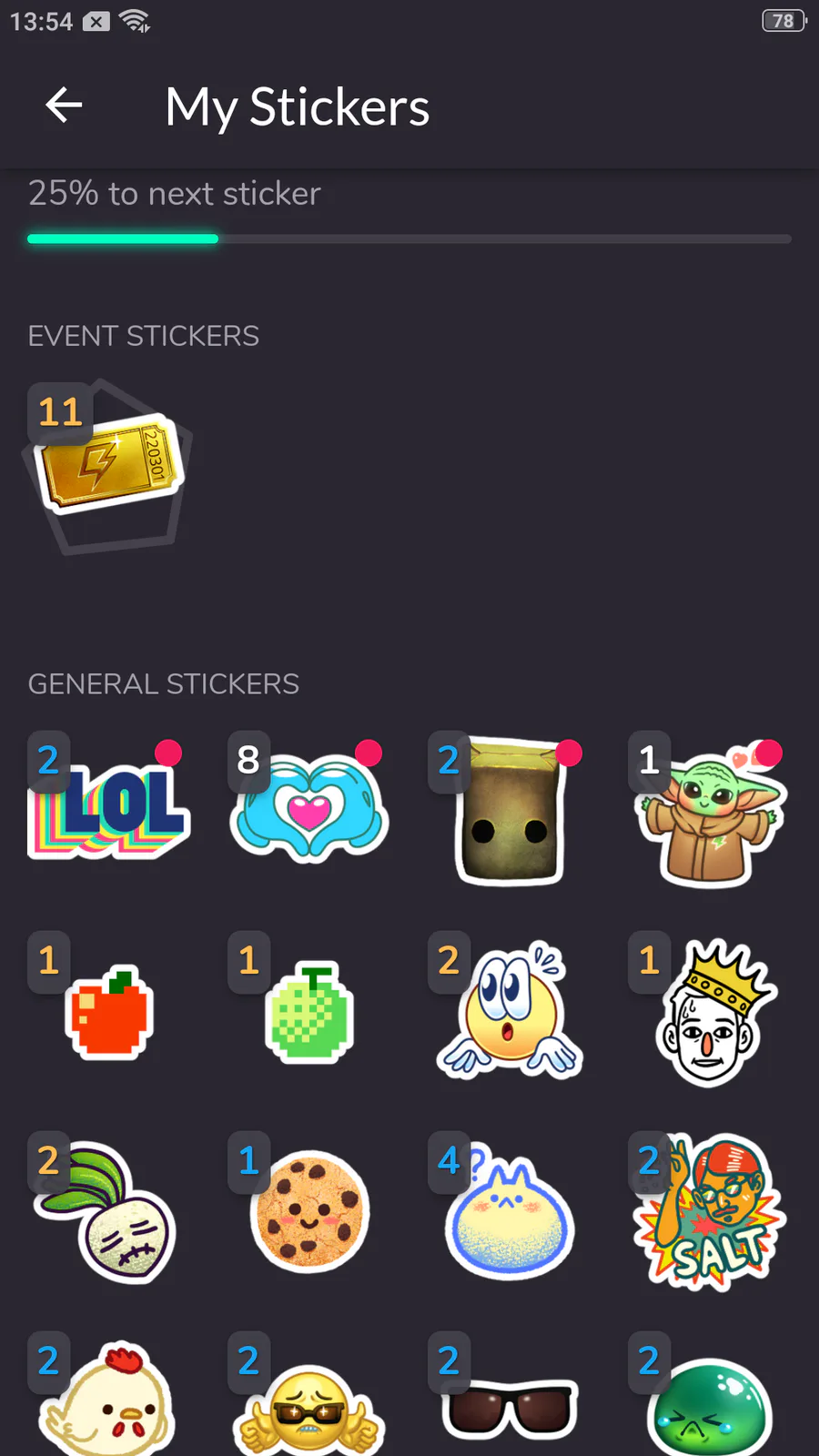Select the pixel red apple sticker
Viewport: 819px width, 1456px height.
point(109,1012)
